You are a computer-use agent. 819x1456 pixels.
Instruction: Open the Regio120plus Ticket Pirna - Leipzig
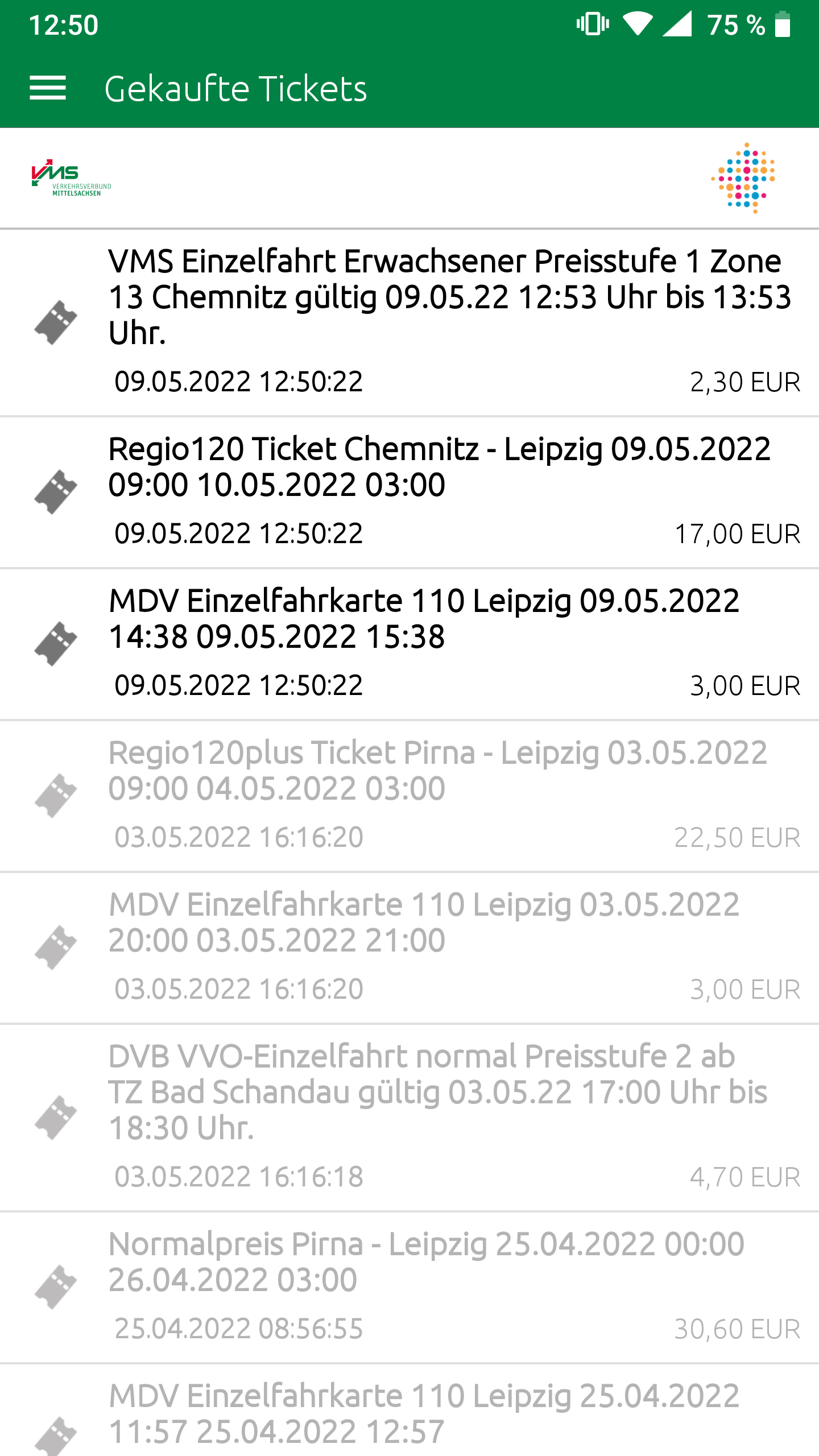409,796
